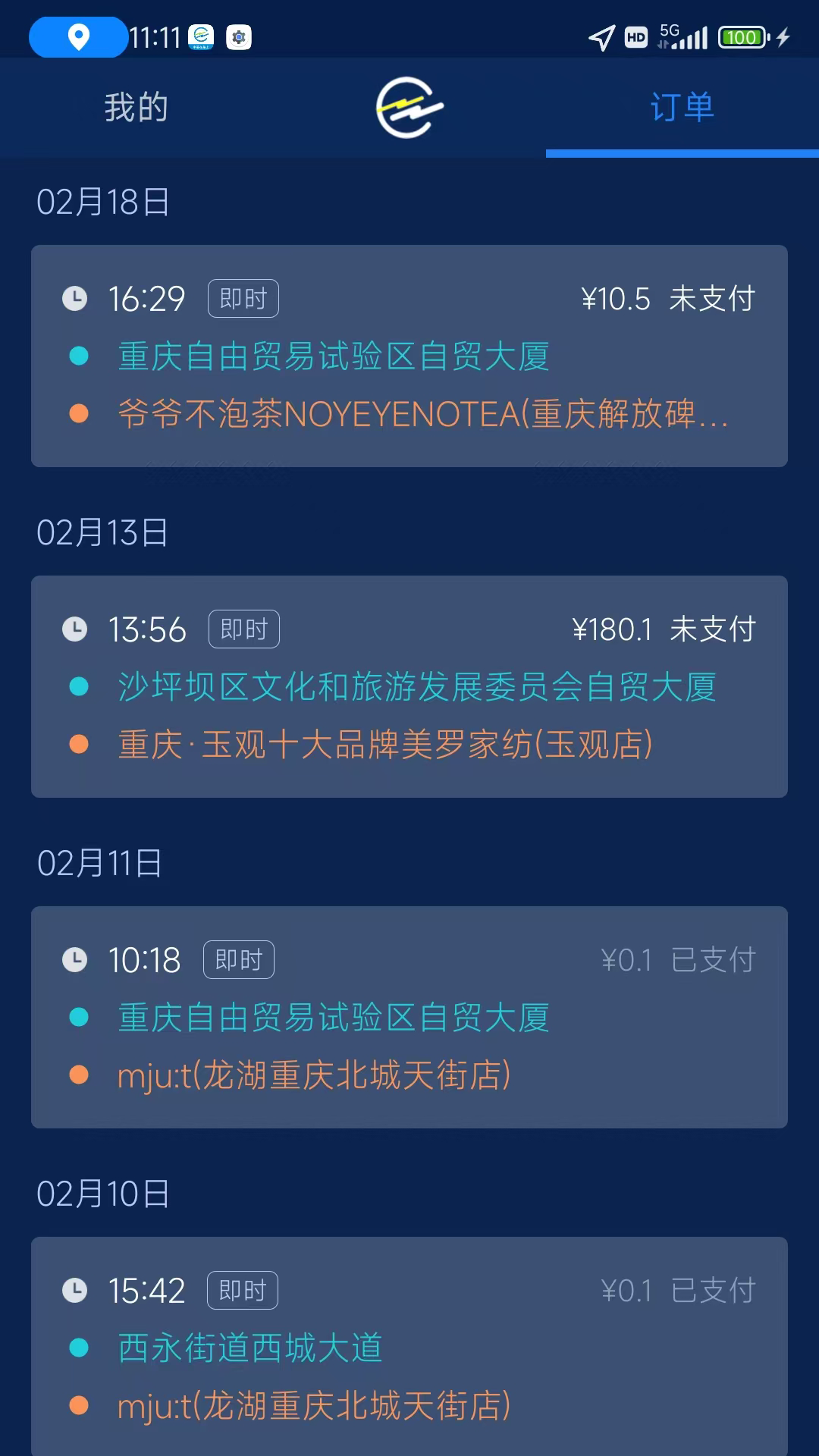Open the pickup address 重庆自由贸易试验区自贸大厦
Screen dimensions: 819x1456
tap(334, 355)
